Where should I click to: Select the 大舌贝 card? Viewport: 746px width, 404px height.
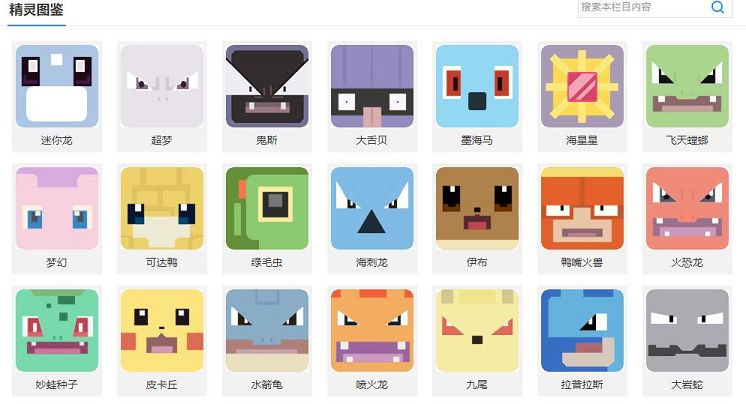point(371,86)
